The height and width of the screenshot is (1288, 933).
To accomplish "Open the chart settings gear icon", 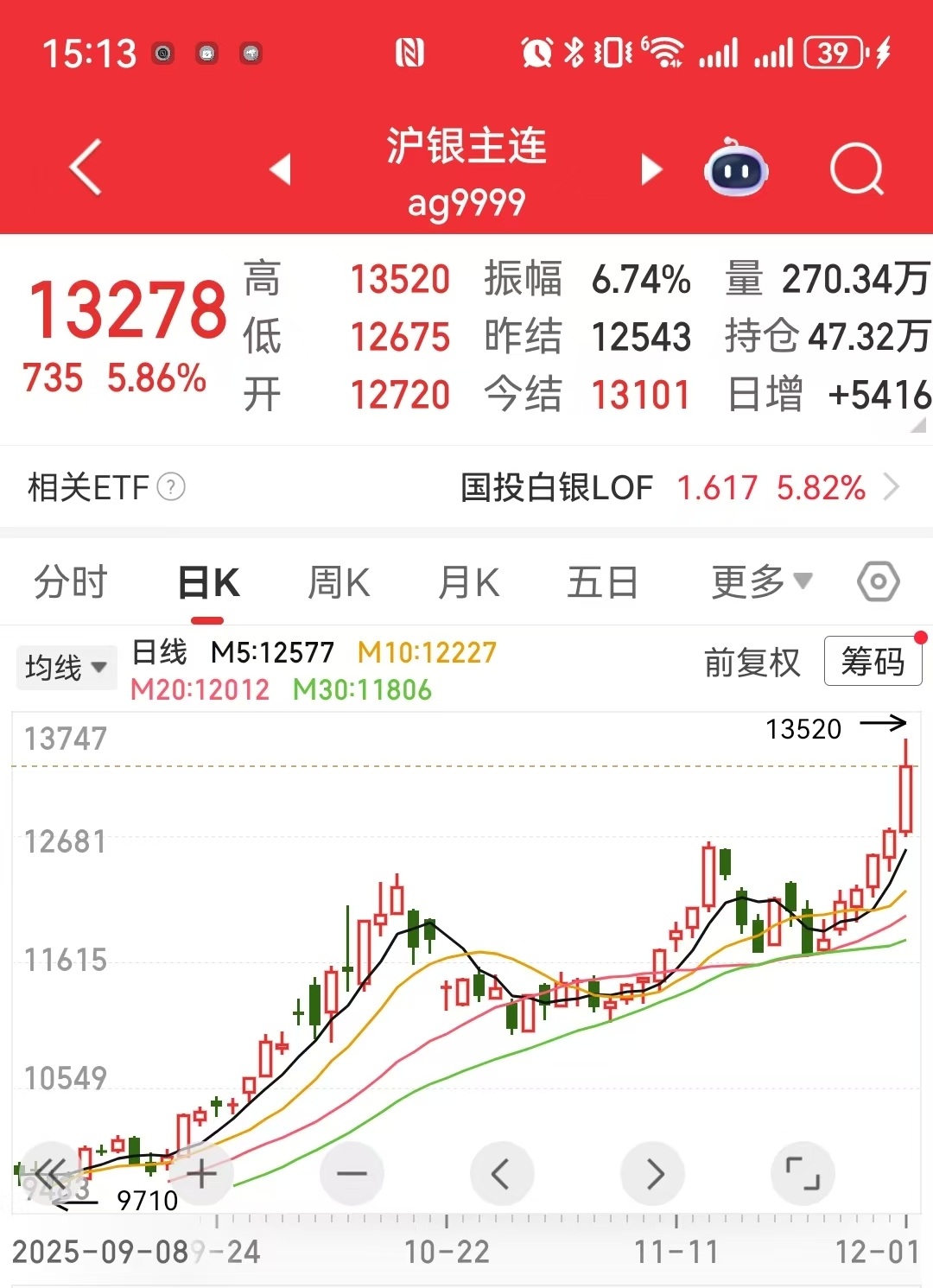I will 878,581.
